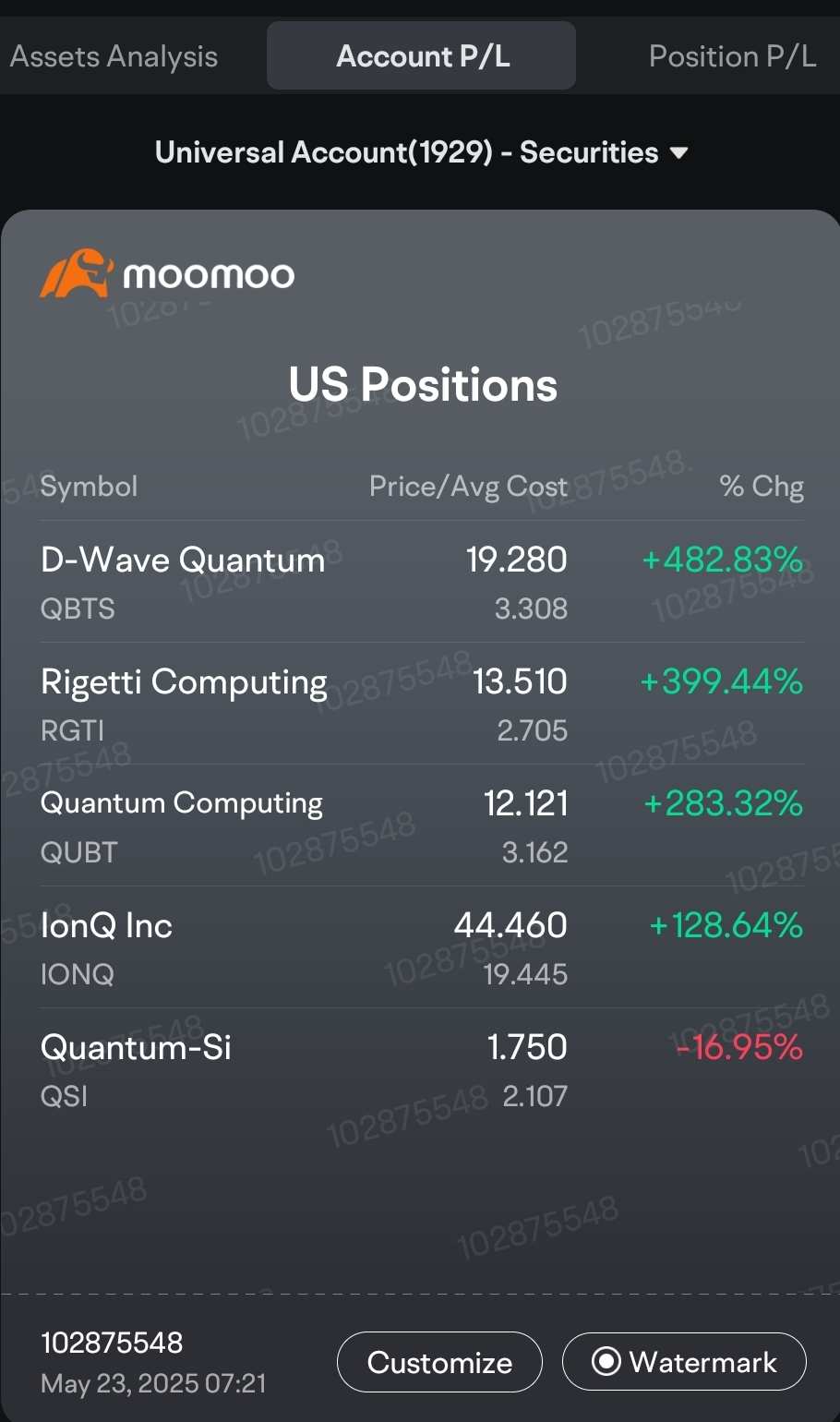Open the Position P/L tab
The height and width of the screenshot is (1422, 840).
pyautogui.click(x=732, y=56)
